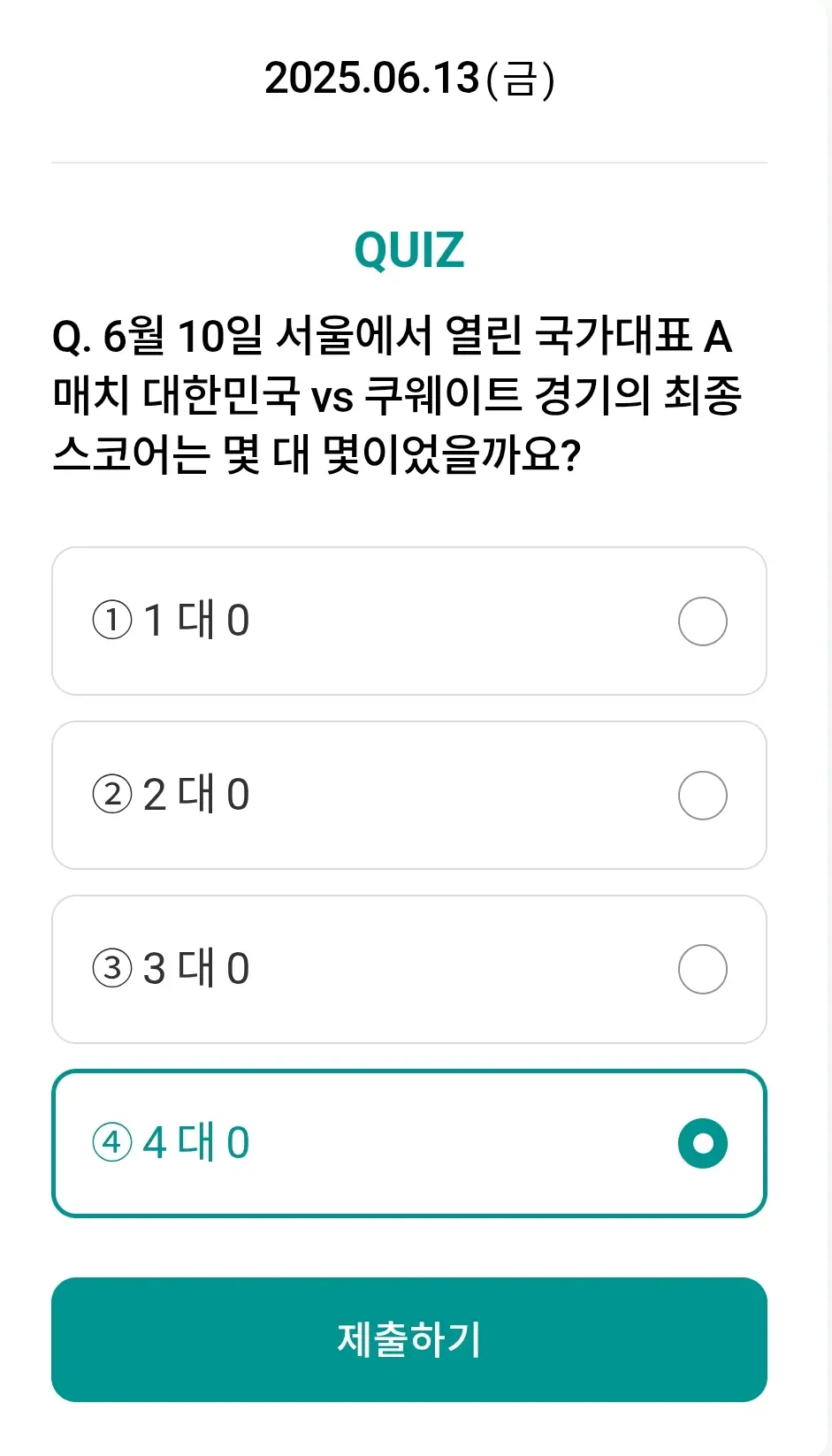Click the option card labeled ③ 3 대 0

pos(411,969)
